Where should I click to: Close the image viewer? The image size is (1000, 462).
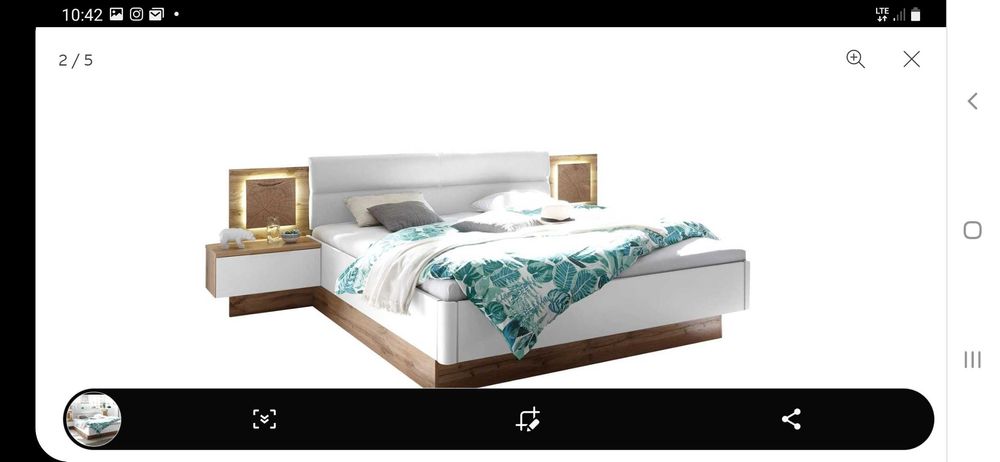(x=911, y=59)
